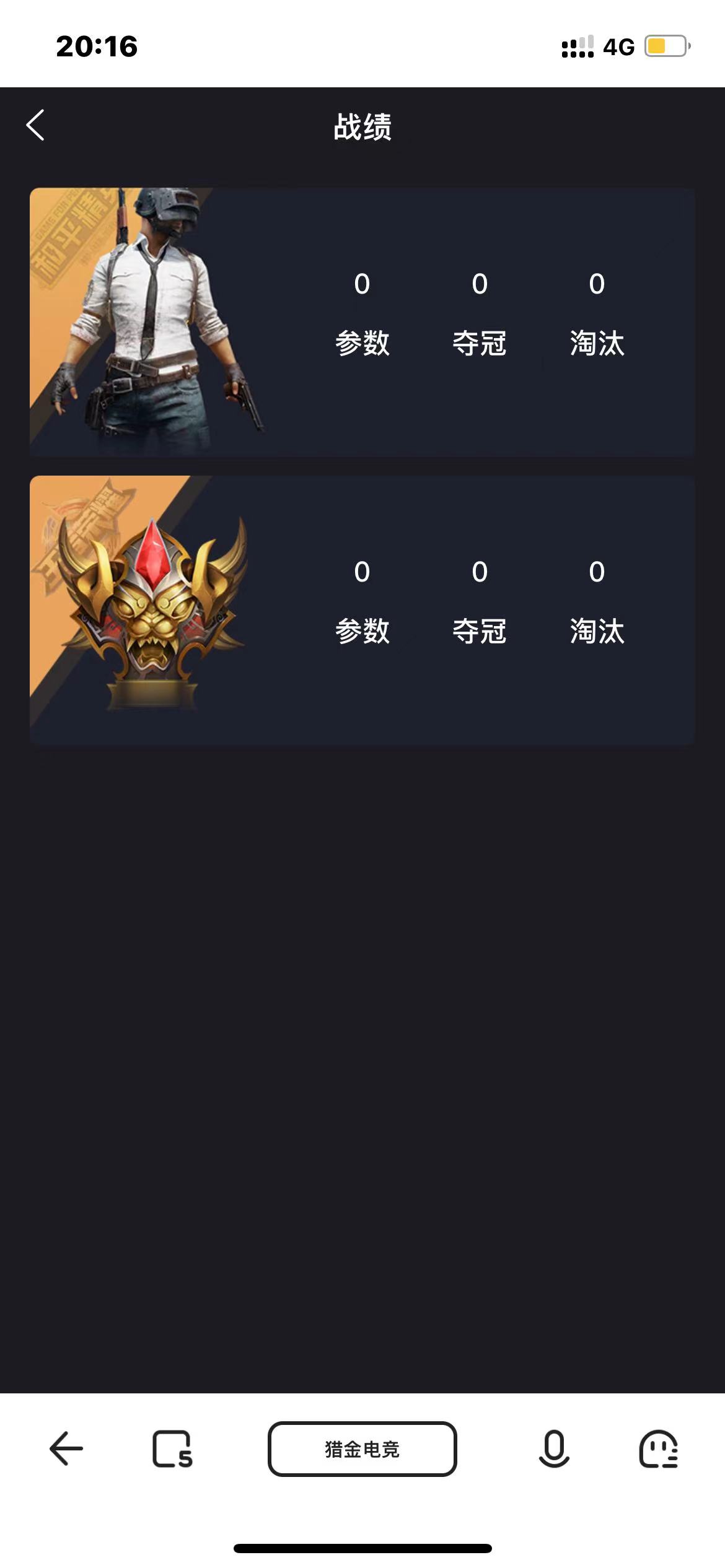Tap the 猎金电竞 address box
This screenshot has width=725, height=1568.
click(x=362, y=1448)
